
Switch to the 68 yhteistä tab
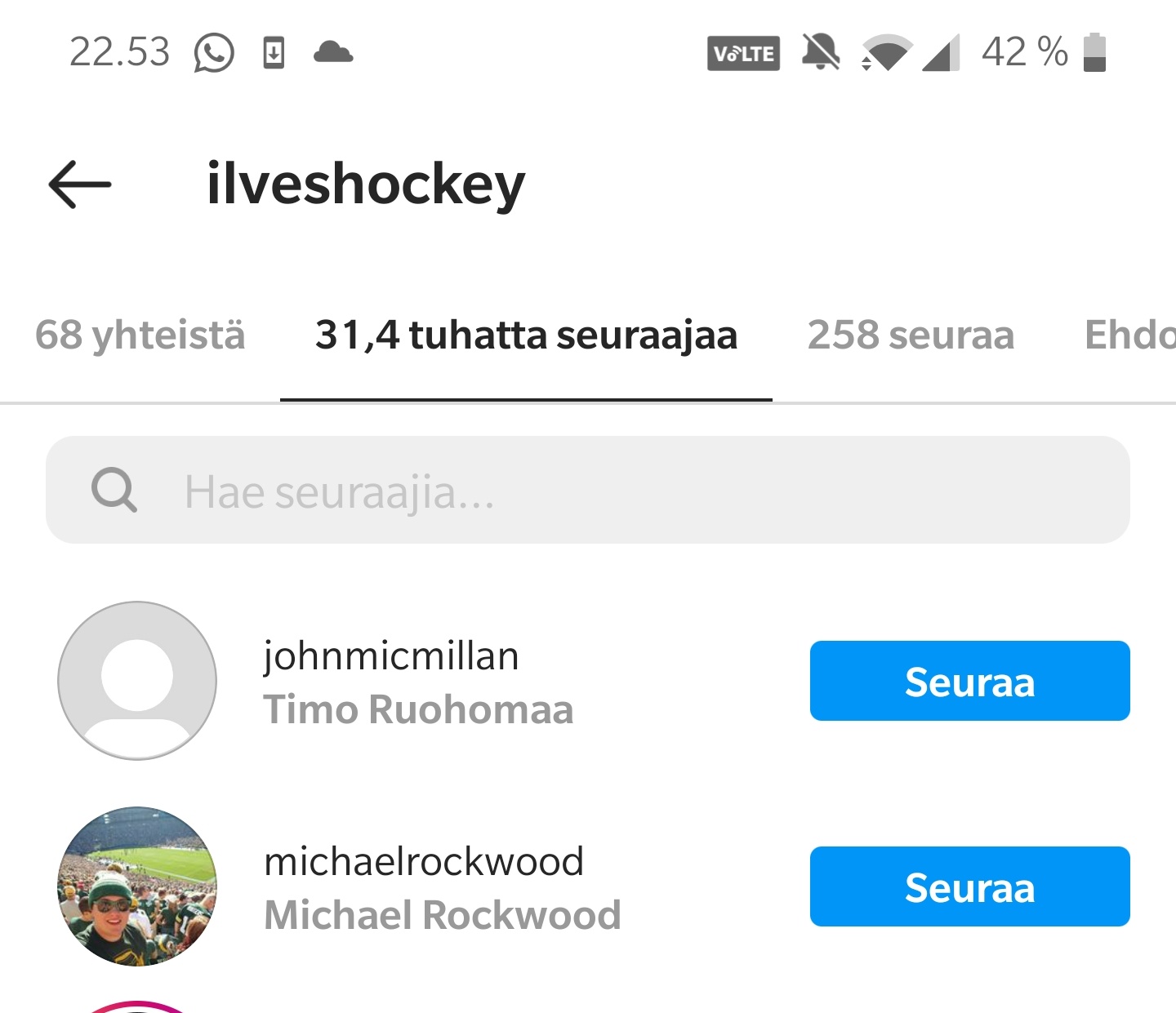[140, 335]
